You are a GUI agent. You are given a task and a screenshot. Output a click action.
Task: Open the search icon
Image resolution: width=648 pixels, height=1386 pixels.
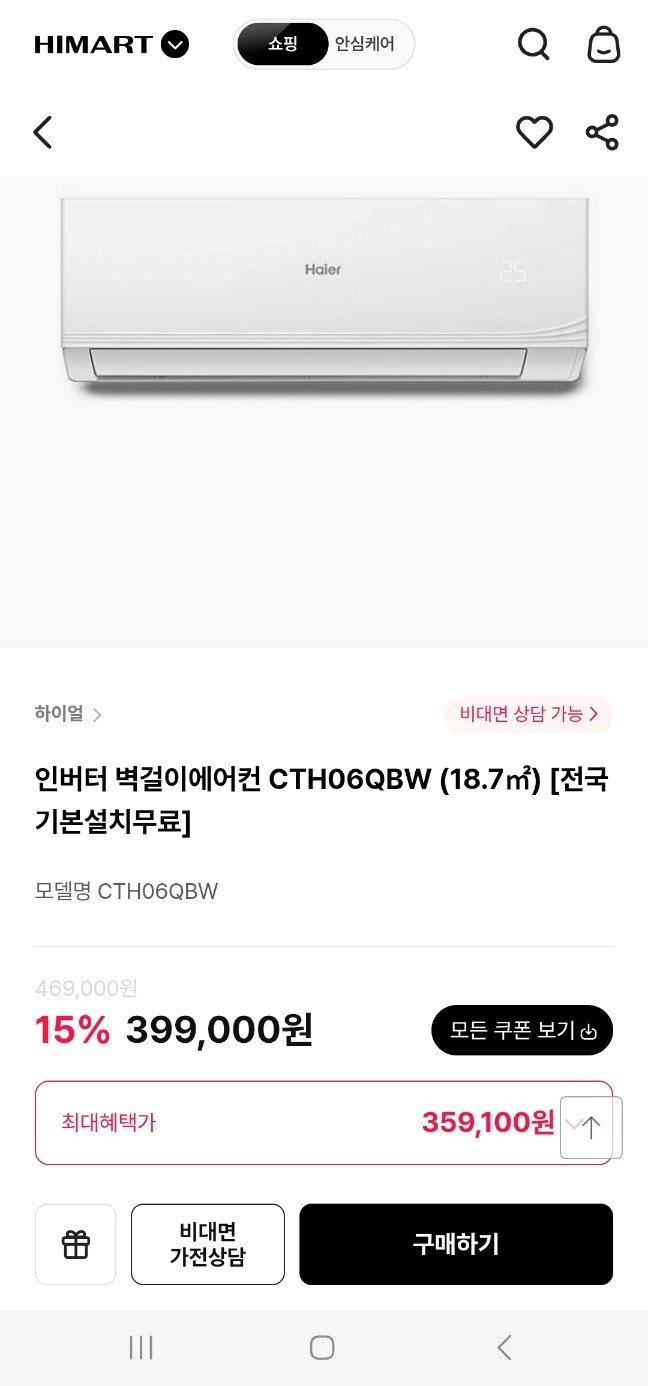coord(533,44)
